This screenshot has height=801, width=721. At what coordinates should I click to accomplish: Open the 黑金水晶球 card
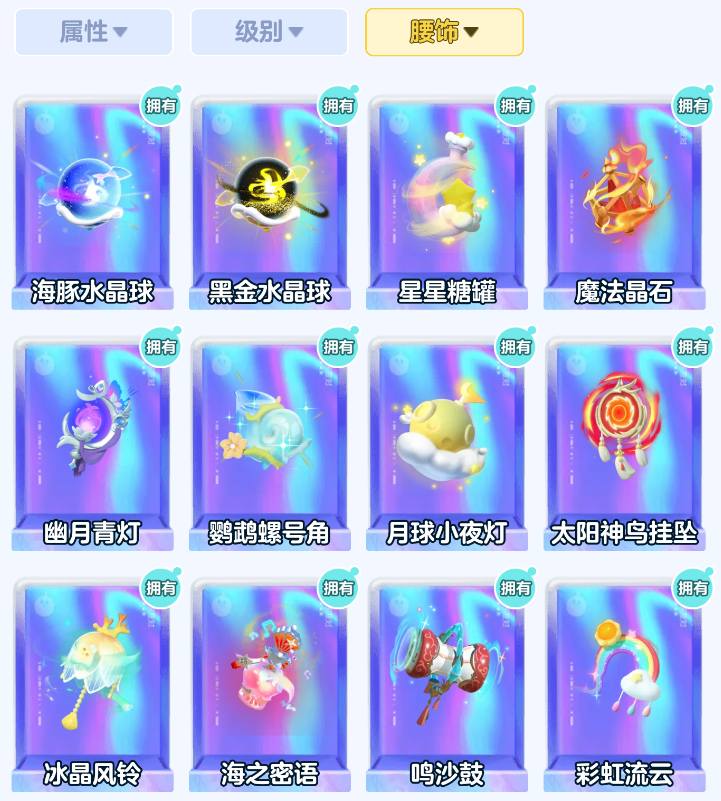tap(270, 200)
